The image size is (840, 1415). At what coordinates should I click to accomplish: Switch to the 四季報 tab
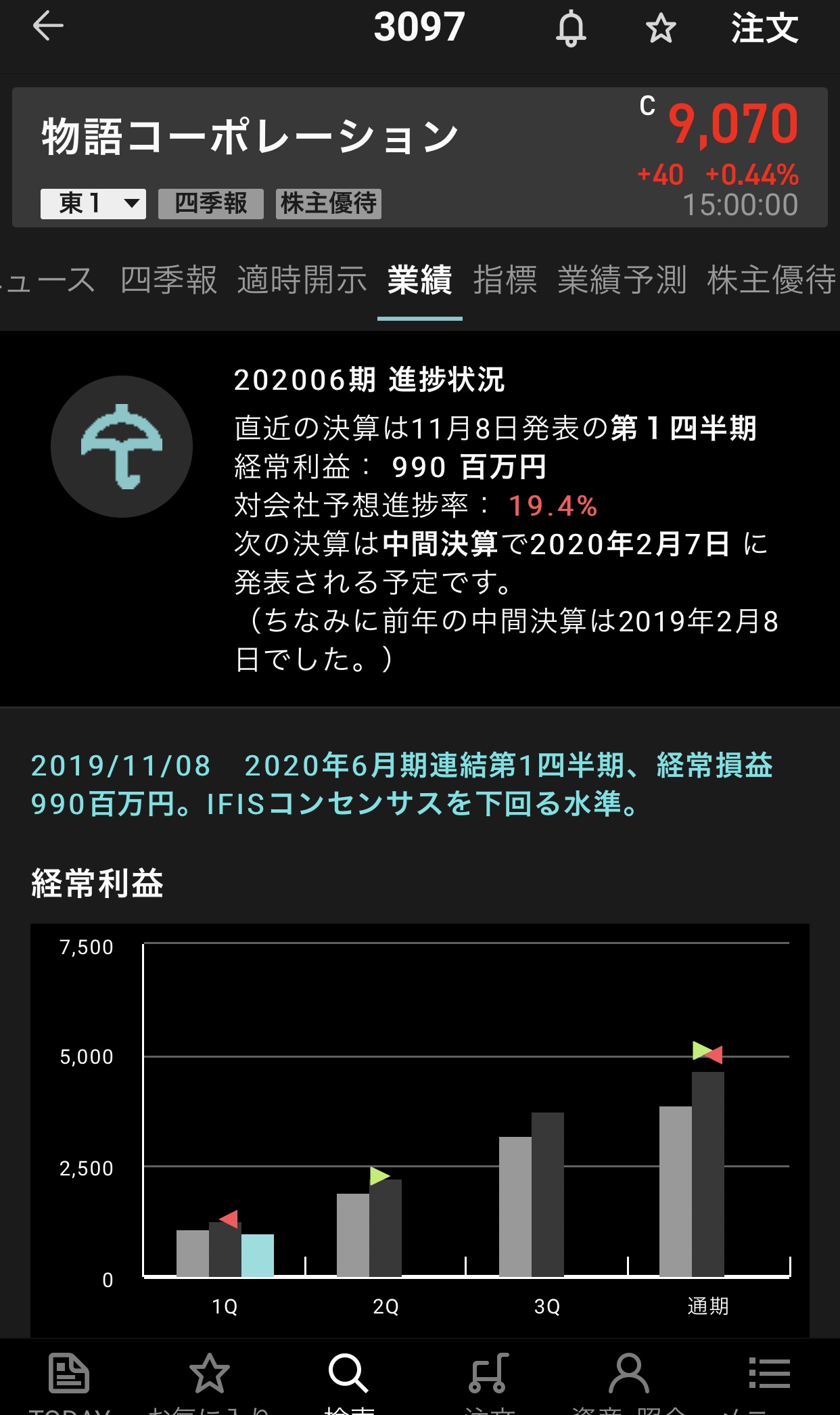(168, 280)
